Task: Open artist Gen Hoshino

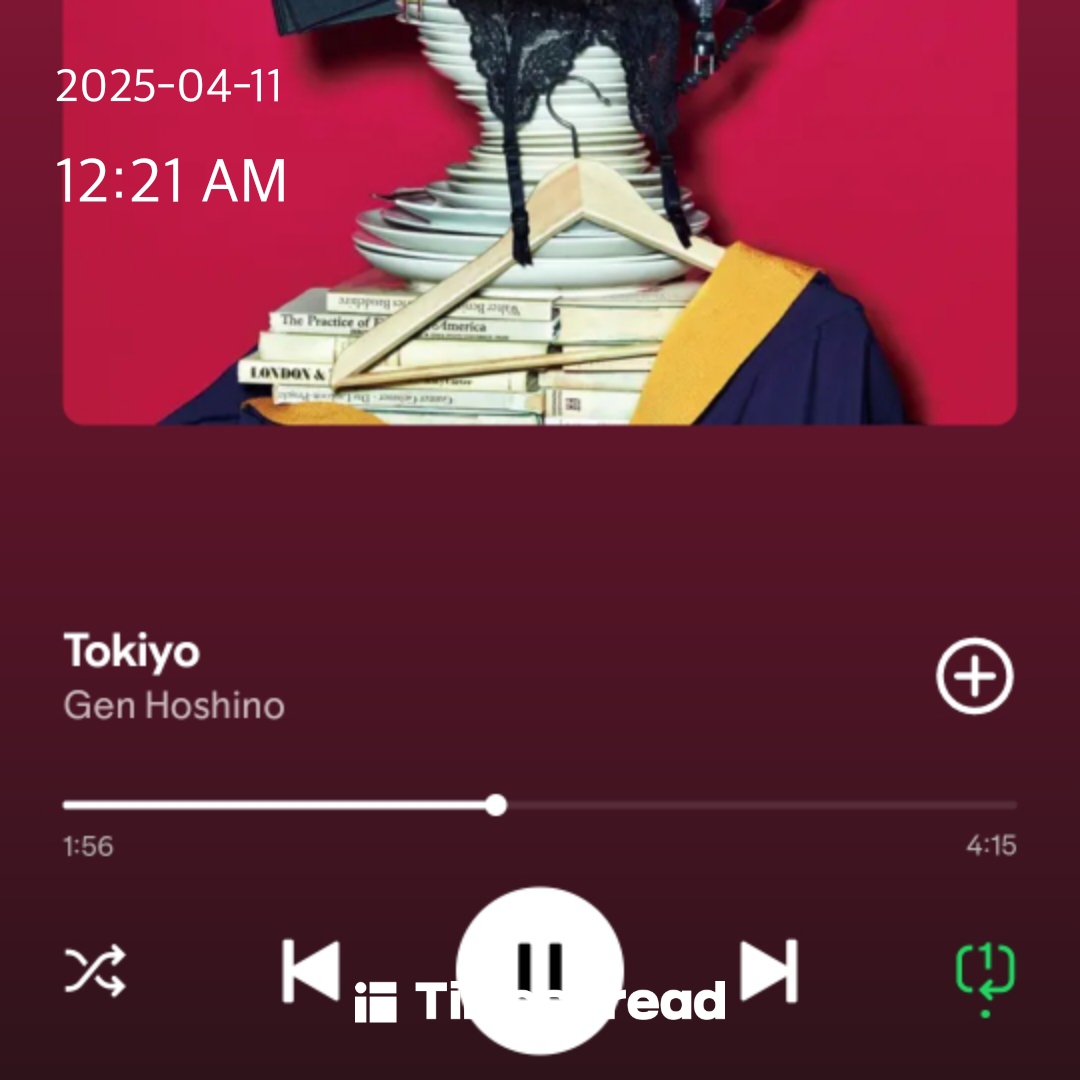Action: (174, 706)
